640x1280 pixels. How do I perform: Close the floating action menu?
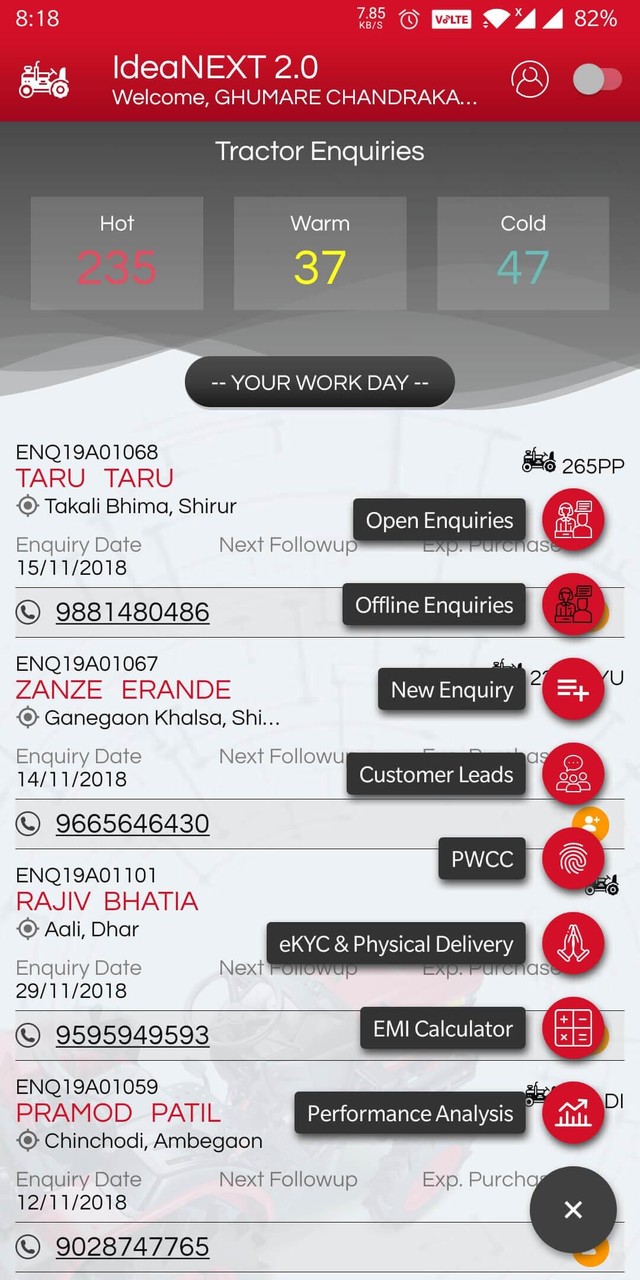click(573, 1210)
